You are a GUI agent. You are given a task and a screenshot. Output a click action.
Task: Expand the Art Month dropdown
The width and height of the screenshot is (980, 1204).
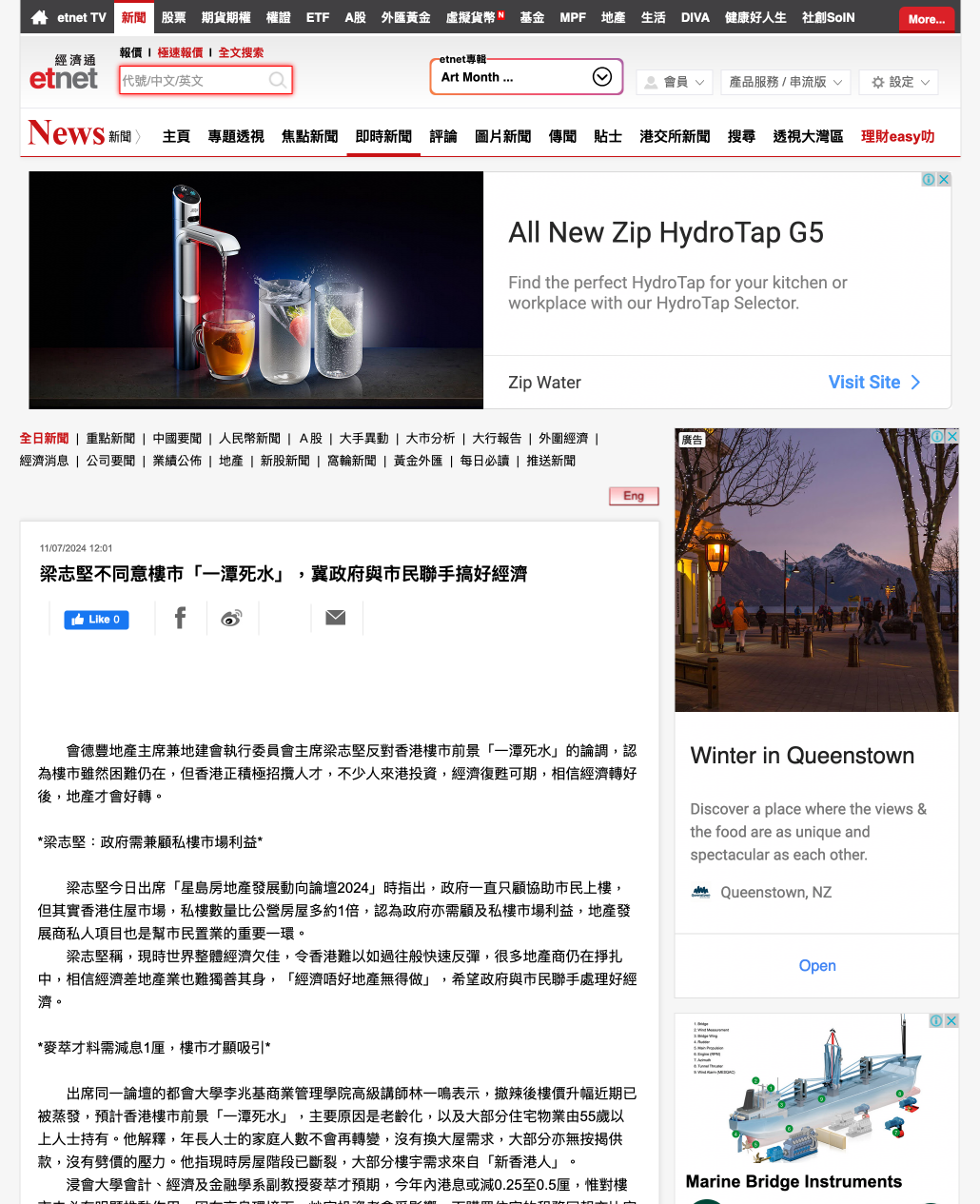click(601, 77)
